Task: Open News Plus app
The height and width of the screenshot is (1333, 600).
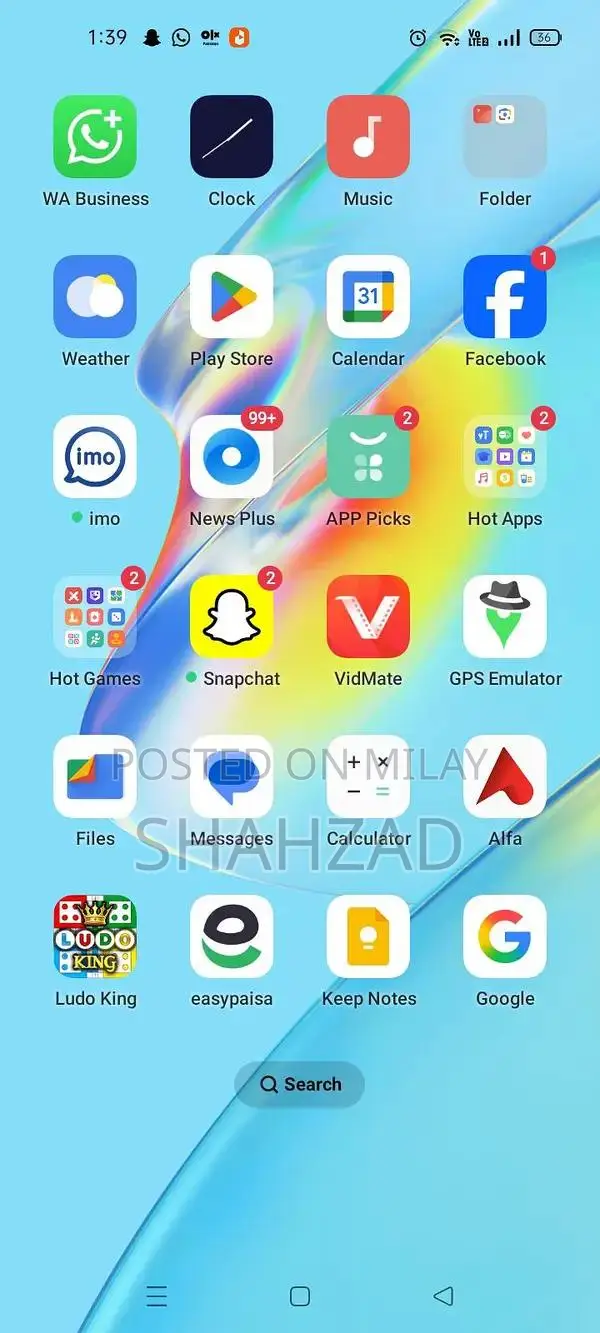Action: click(232, 457)
